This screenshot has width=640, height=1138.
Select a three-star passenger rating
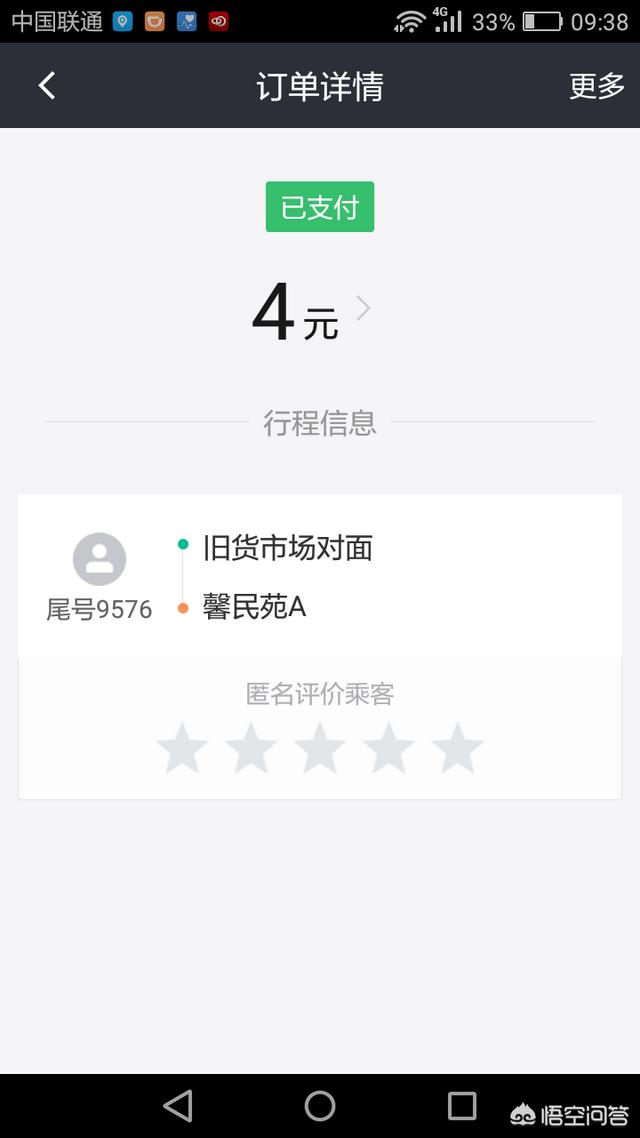coord(320,749)
